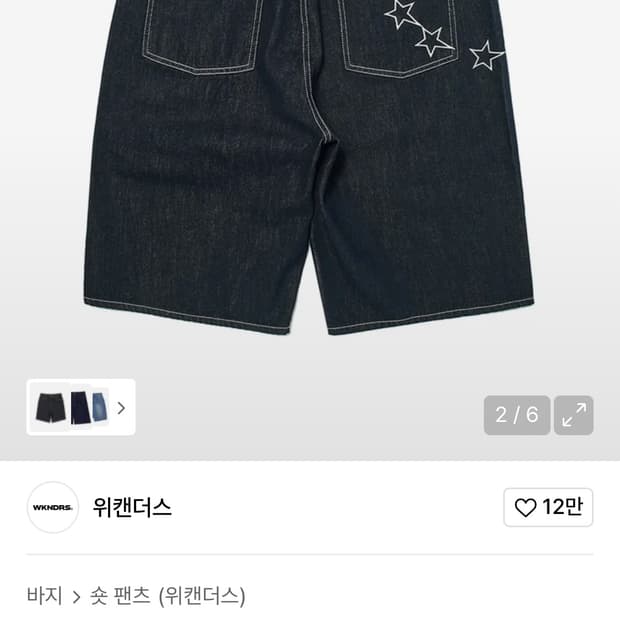620x620 pixels.
Task: Open the 위캔더스 brand page
Action: point(132,507)
